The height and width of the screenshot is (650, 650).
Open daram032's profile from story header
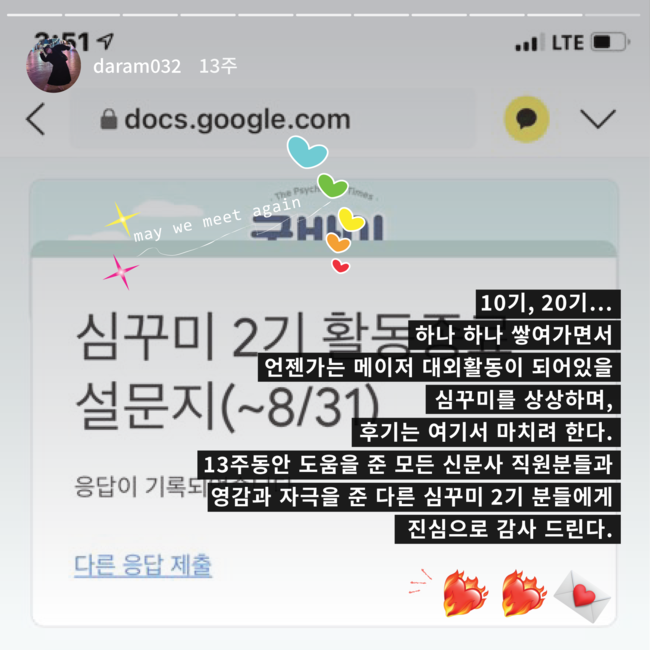pyautogui.click(x=136, y=67)
